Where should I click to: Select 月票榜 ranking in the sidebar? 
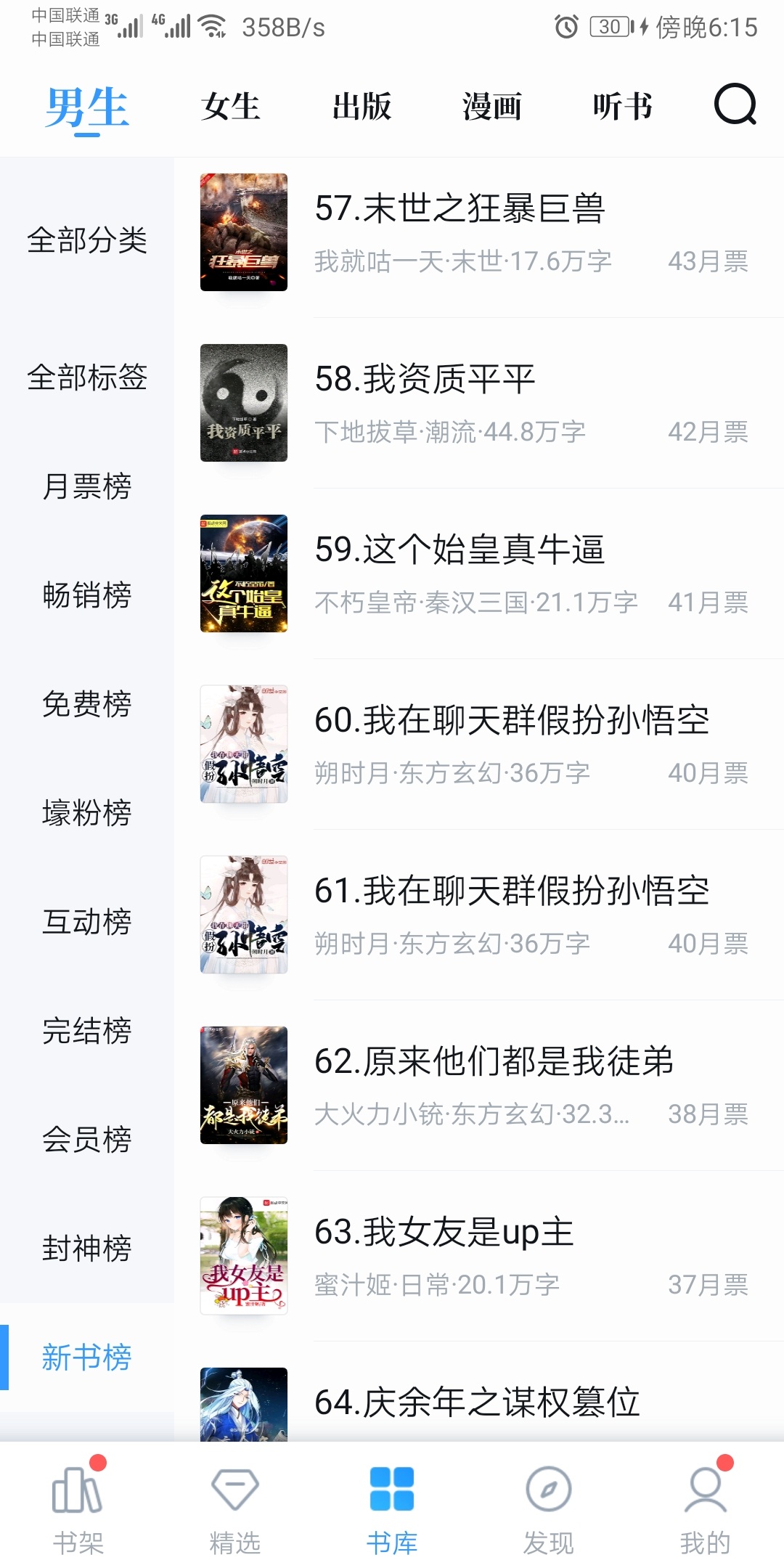pos(87,486)
